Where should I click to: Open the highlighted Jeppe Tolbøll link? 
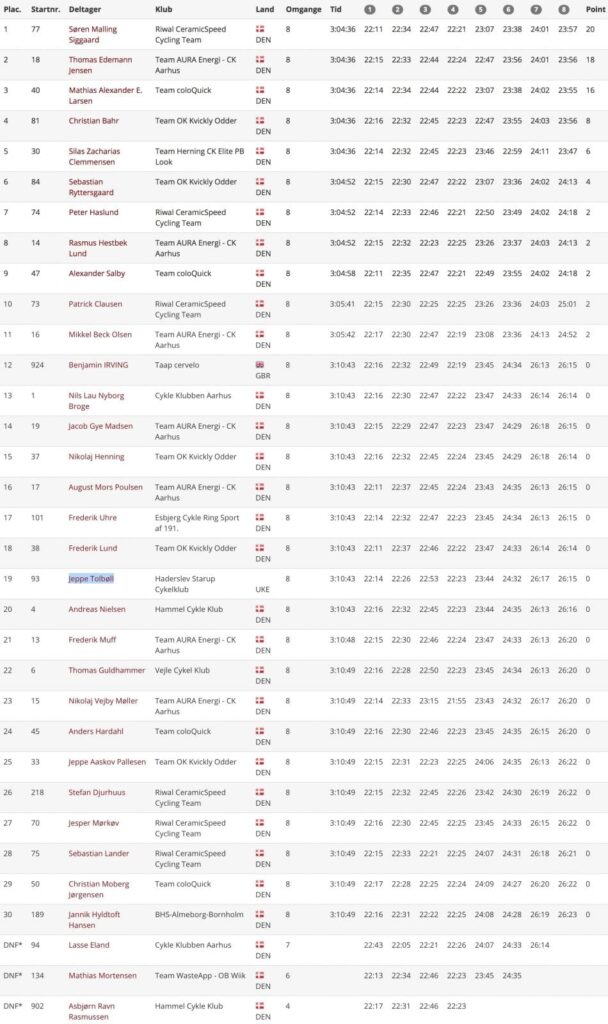[x=91, y=578]
